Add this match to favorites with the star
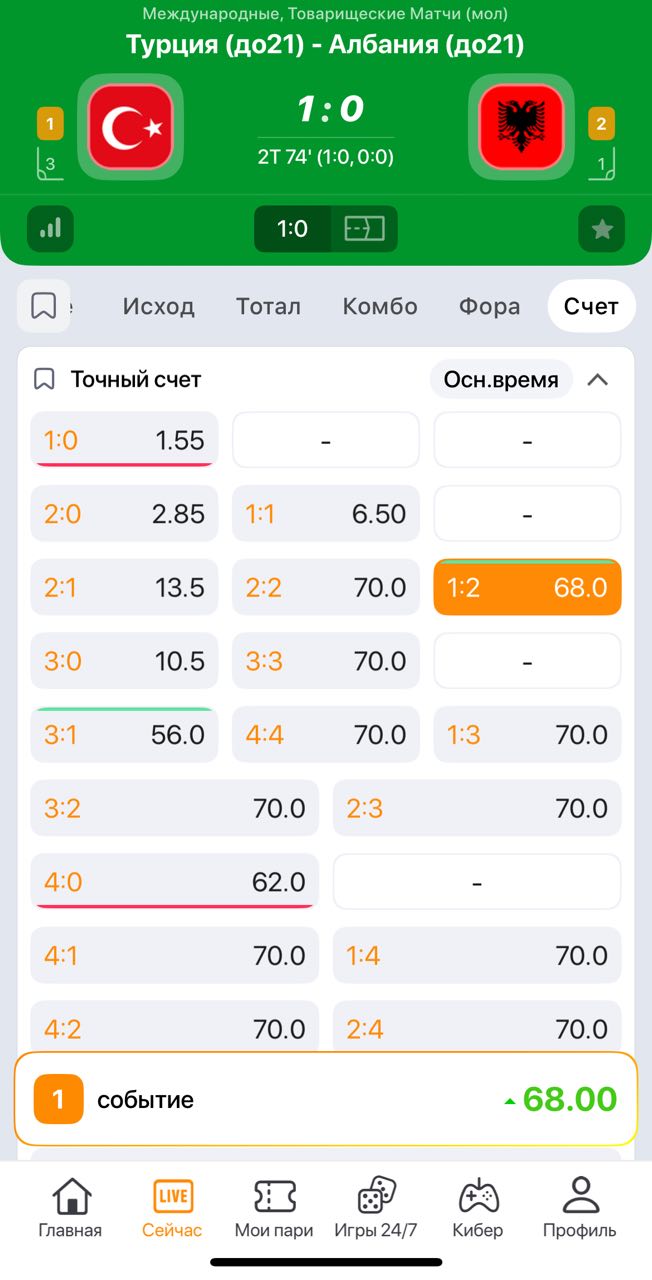Screen dimensions: 652x1280 [x=602, y=229]
